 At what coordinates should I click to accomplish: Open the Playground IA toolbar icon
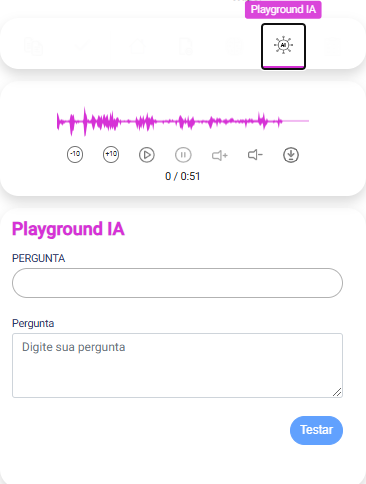click(x=283, y=46)
